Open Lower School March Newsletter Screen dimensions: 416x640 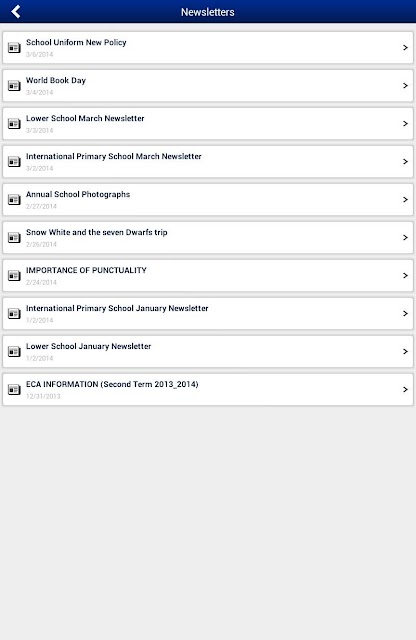[208, 124]
